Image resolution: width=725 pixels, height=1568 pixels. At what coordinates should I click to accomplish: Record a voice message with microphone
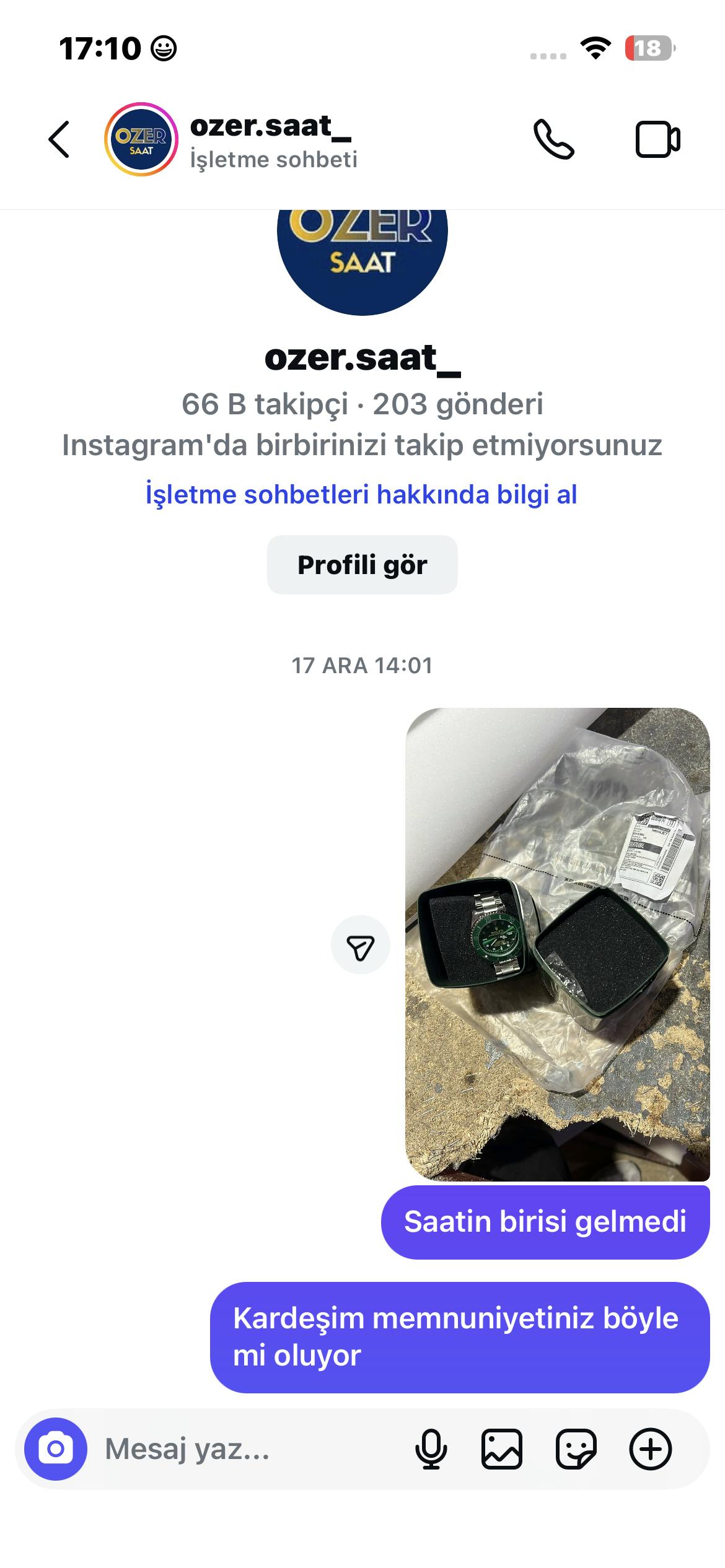point(431,1449)
